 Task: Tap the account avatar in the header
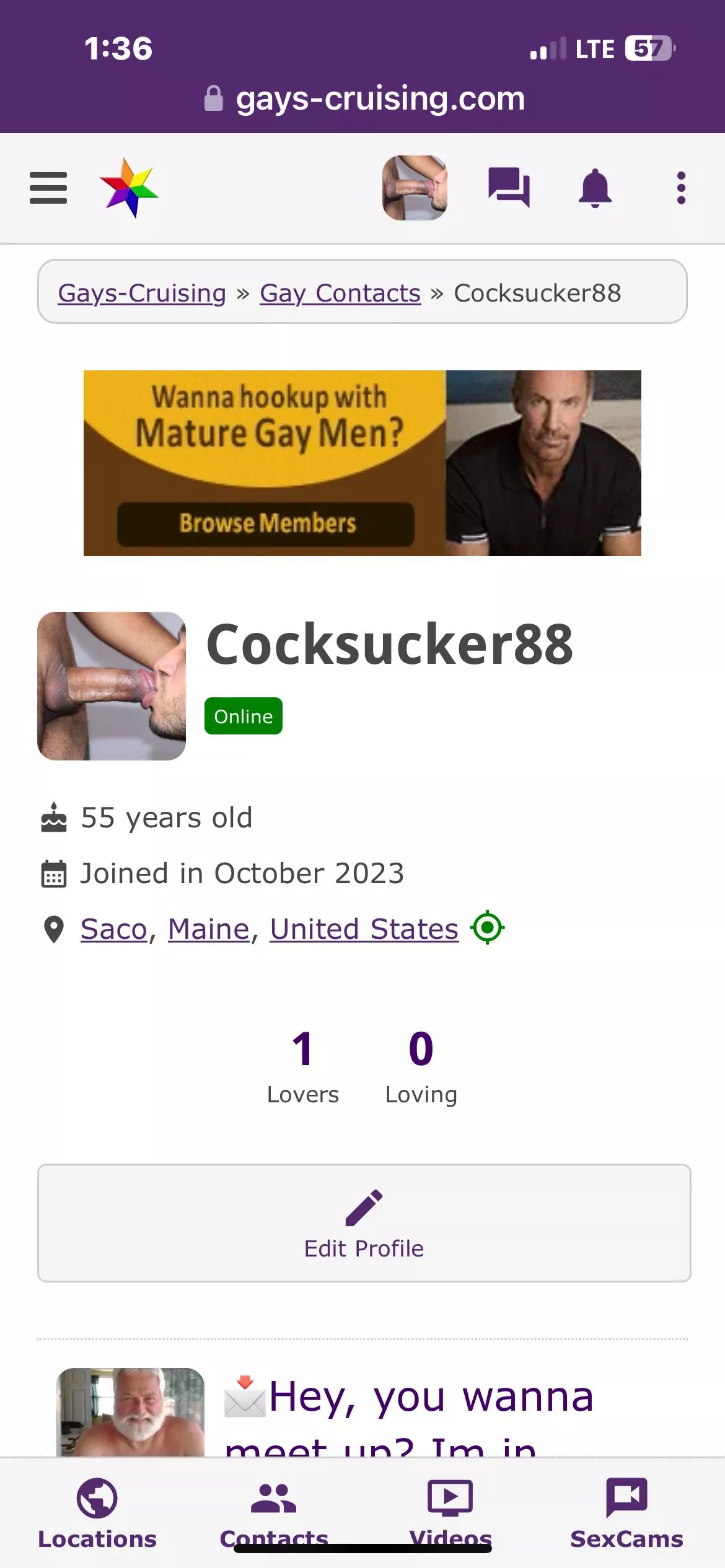coord(415,188)
